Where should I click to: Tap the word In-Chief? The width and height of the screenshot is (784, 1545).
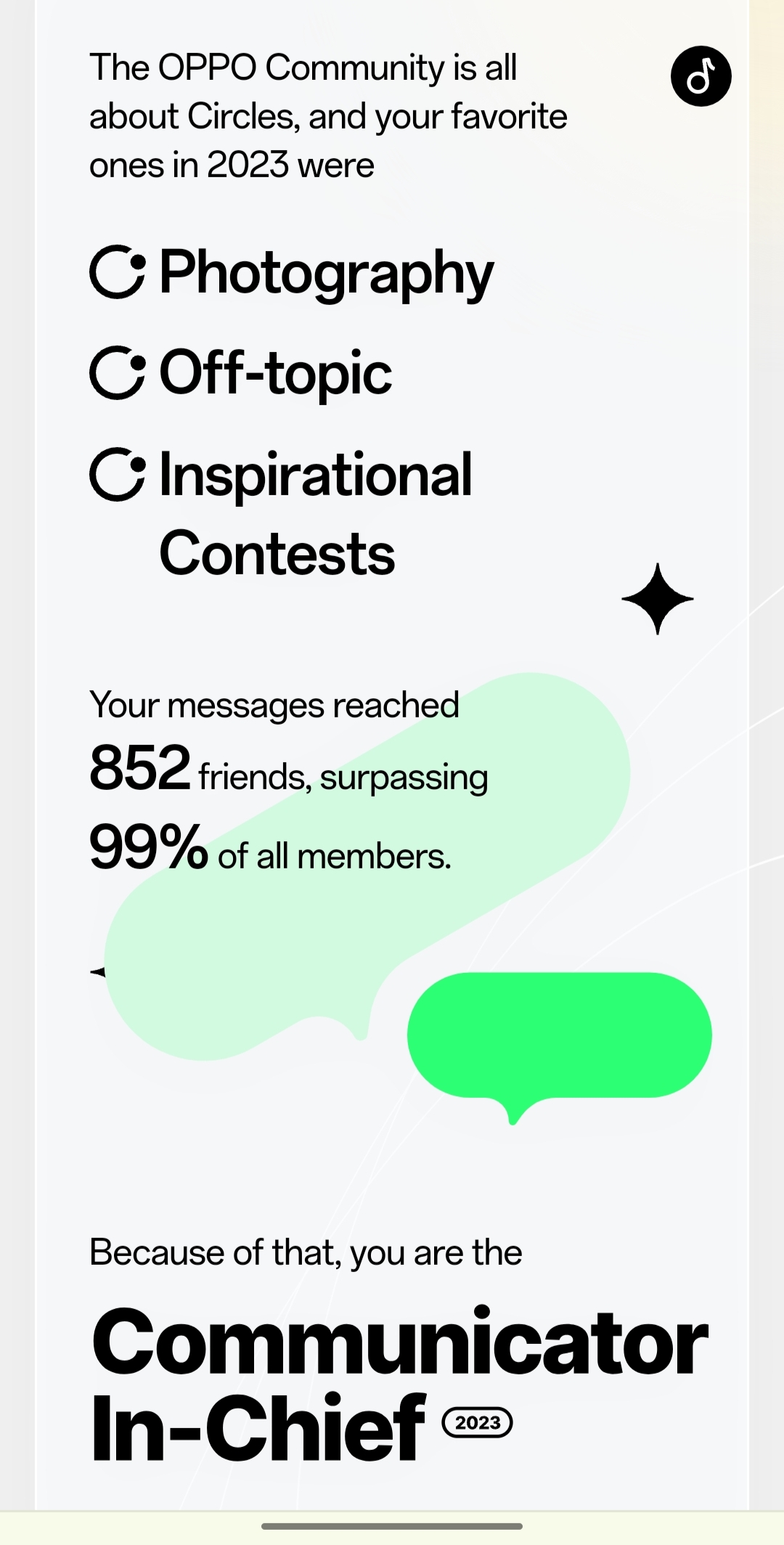pyautogui.click(x=258, y=1423)
